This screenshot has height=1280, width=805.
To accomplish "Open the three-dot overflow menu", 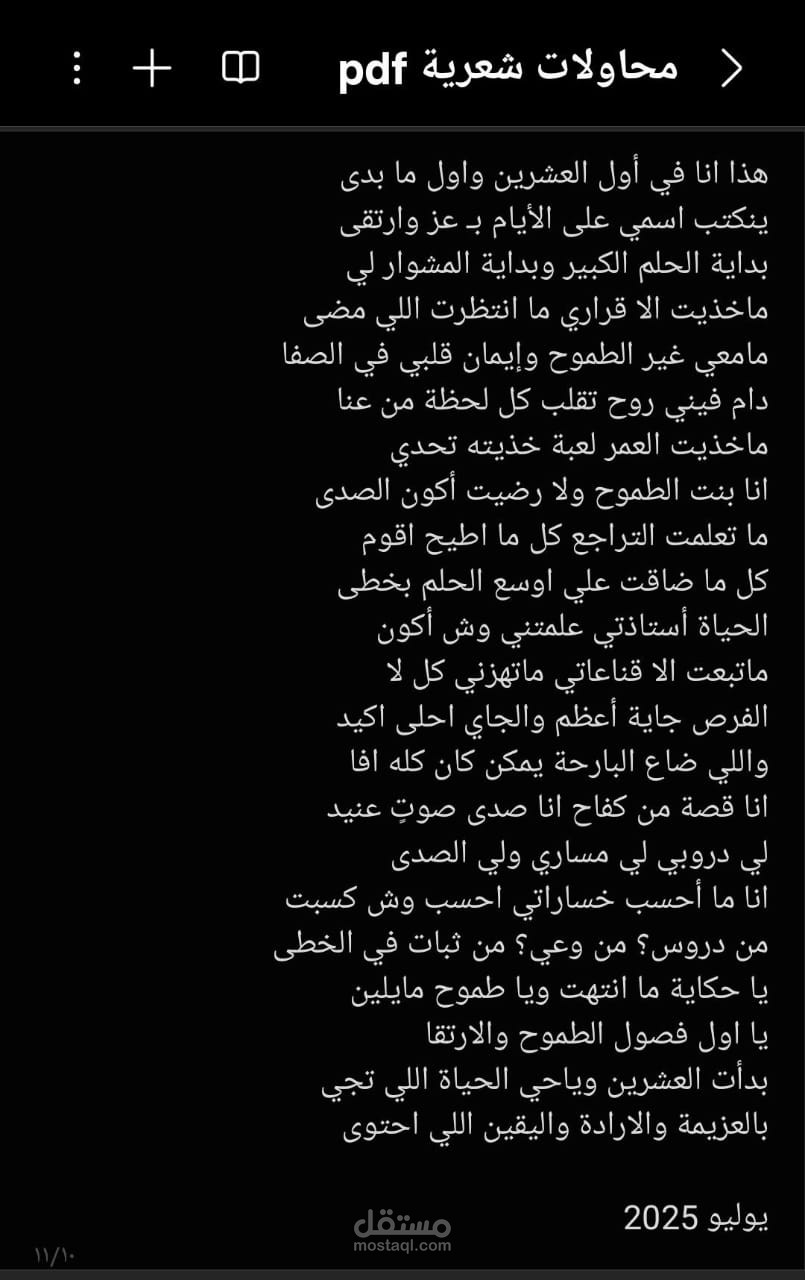I will [x=77, y=68].
